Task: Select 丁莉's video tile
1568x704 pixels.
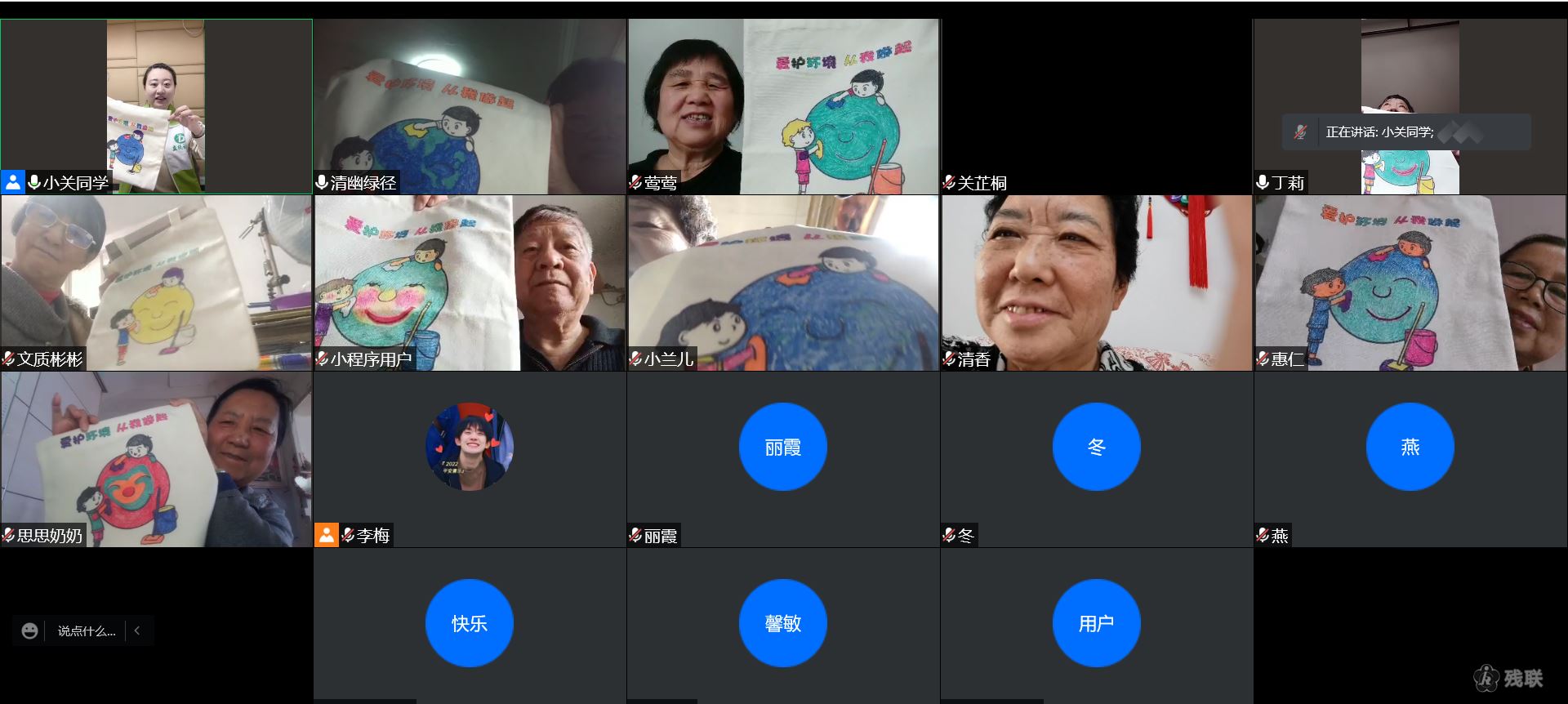Action: pos(1410,82)
